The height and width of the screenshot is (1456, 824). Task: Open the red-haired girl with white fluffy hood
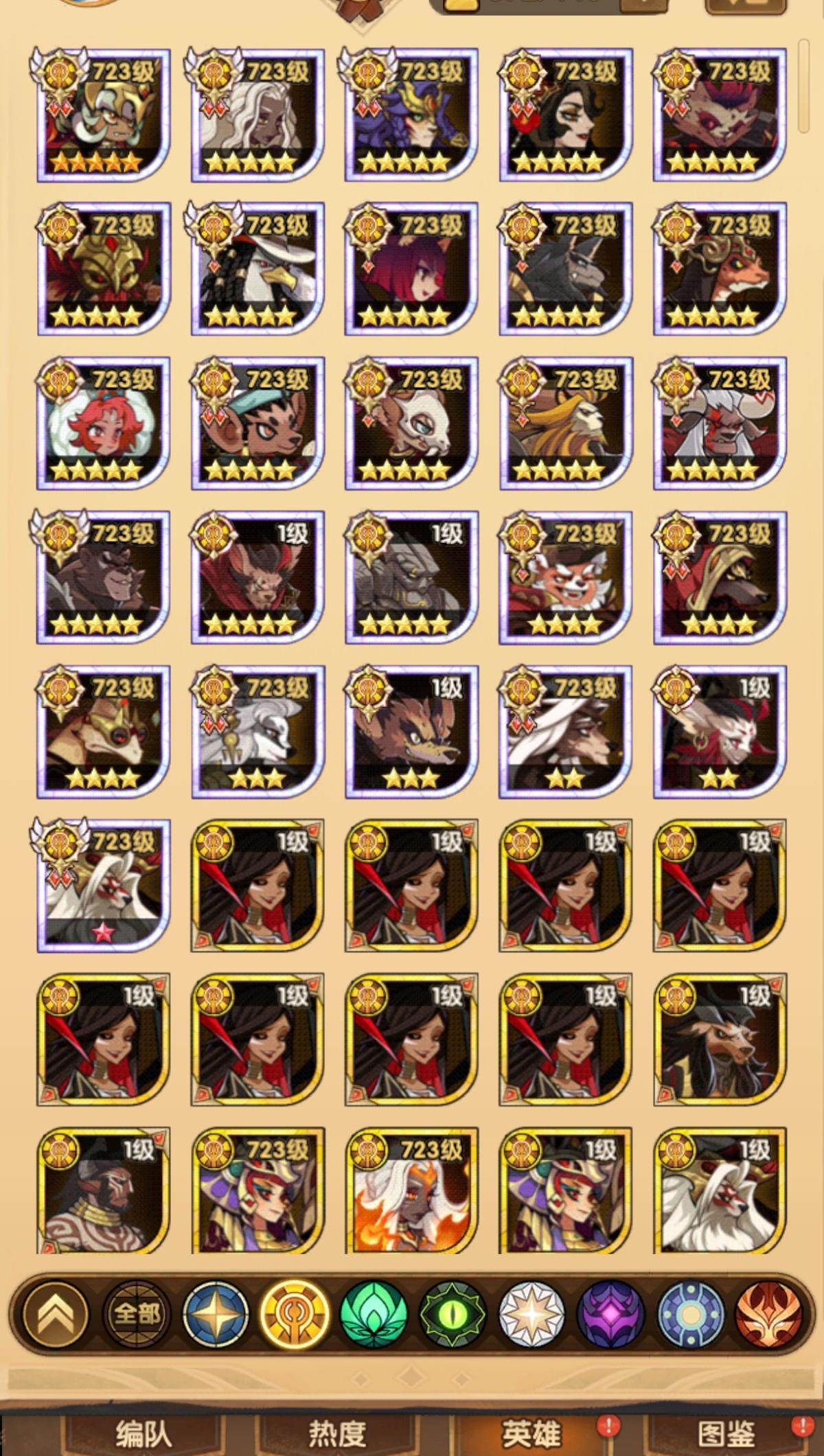(103, 423)
